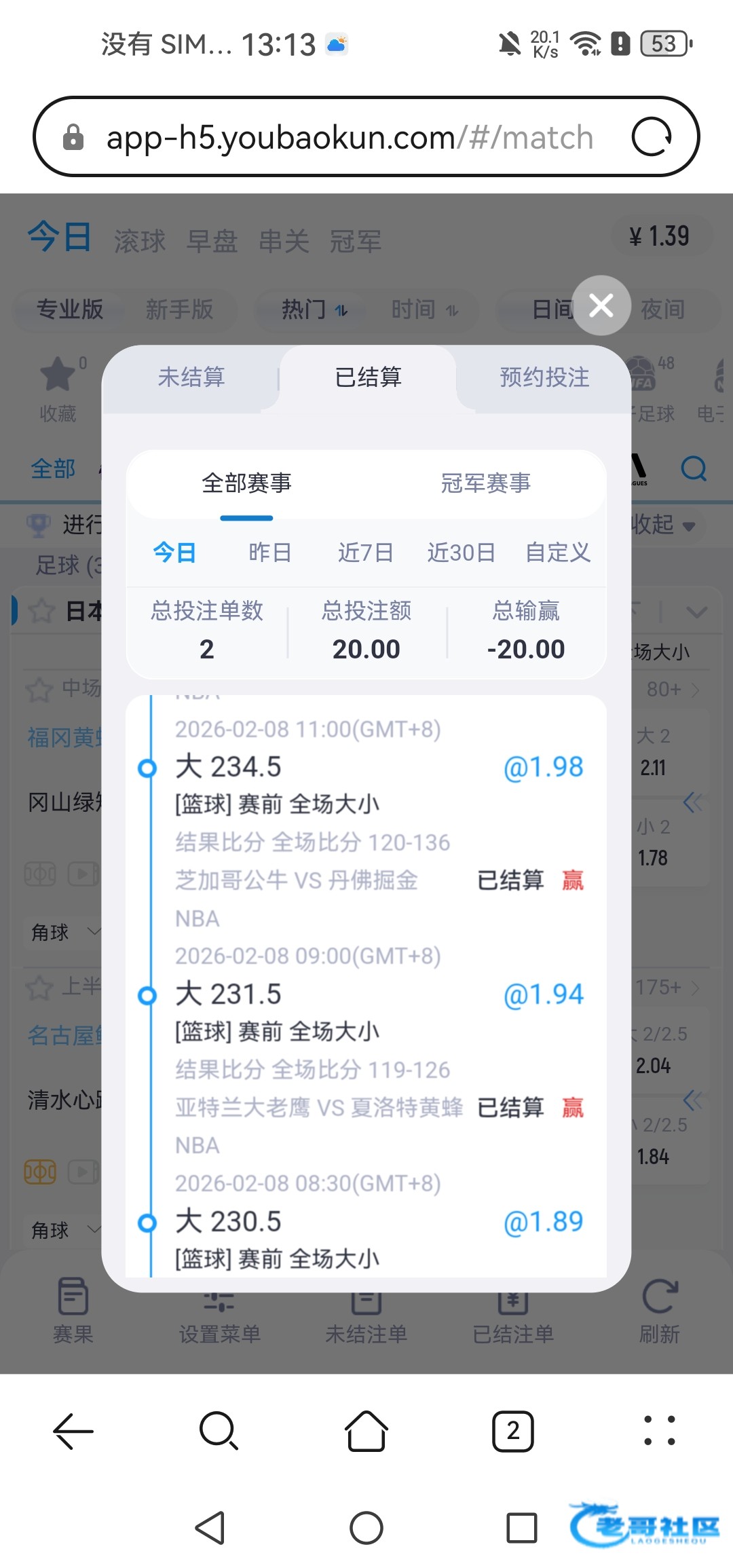Open the system recent apps view

522,1528
